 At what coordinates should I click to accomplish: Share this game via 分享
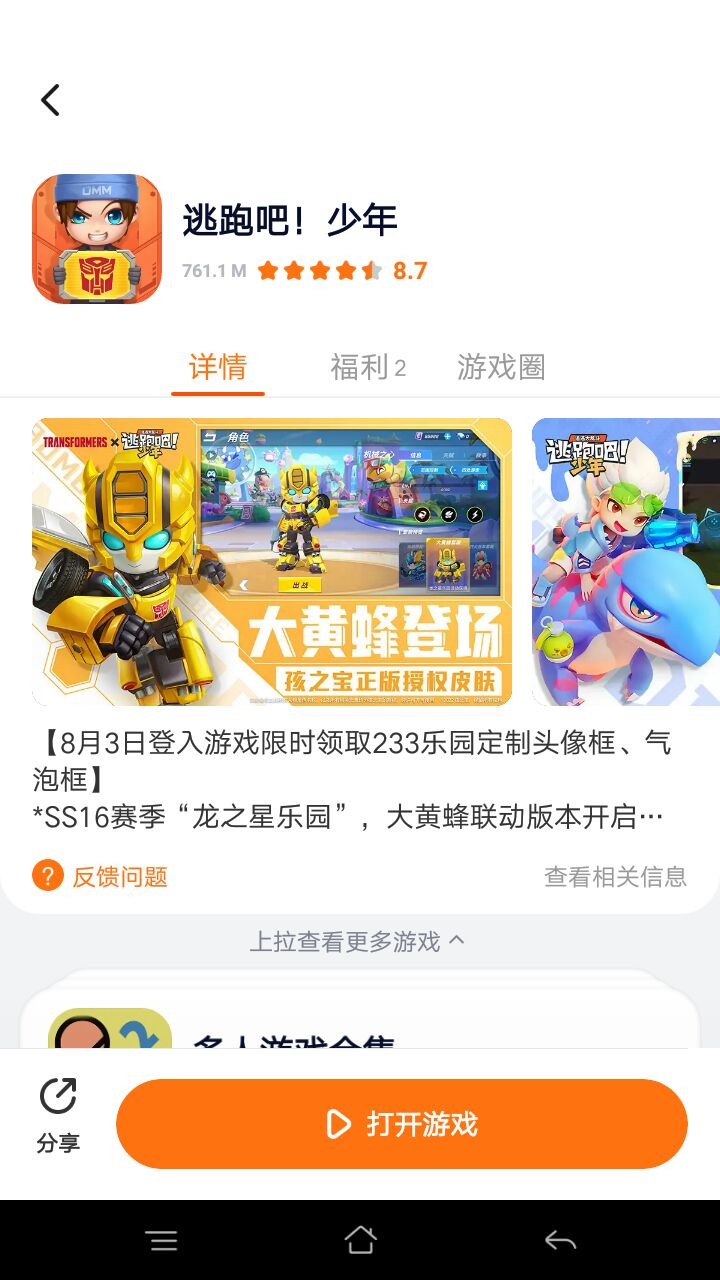coord(58,1116)
